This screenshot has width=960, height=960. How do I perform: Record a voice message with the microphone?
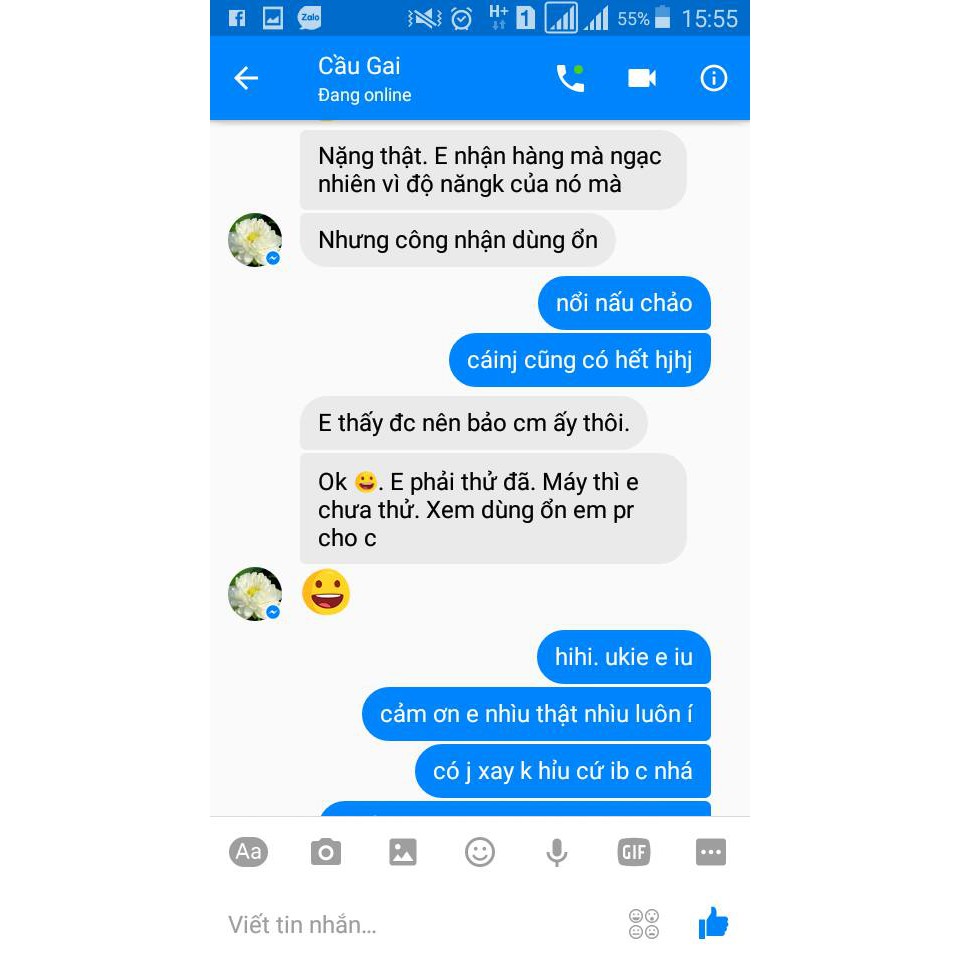tap(557, 852)
